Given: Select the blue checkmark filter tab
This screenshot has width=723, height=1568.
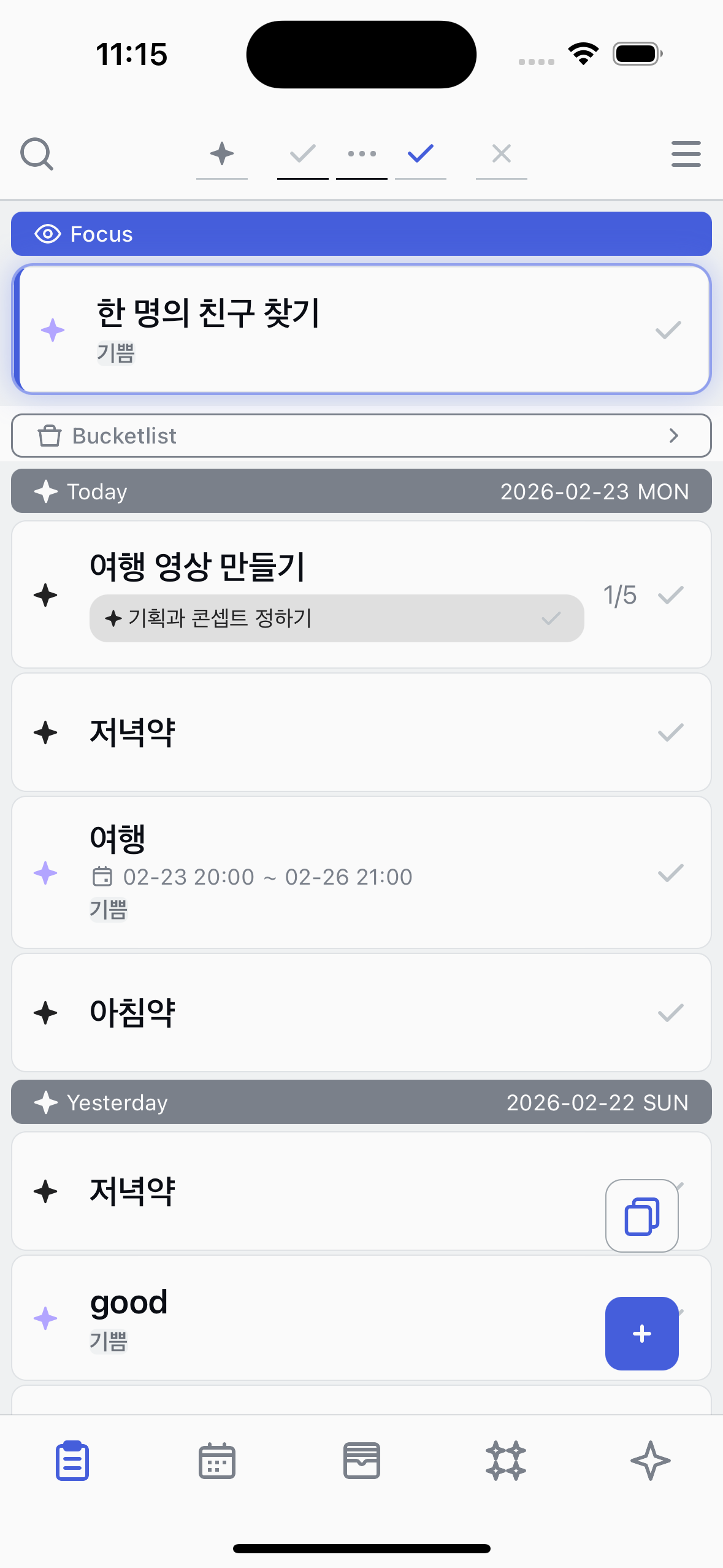Looking at the screenshot, I should 420,155.
